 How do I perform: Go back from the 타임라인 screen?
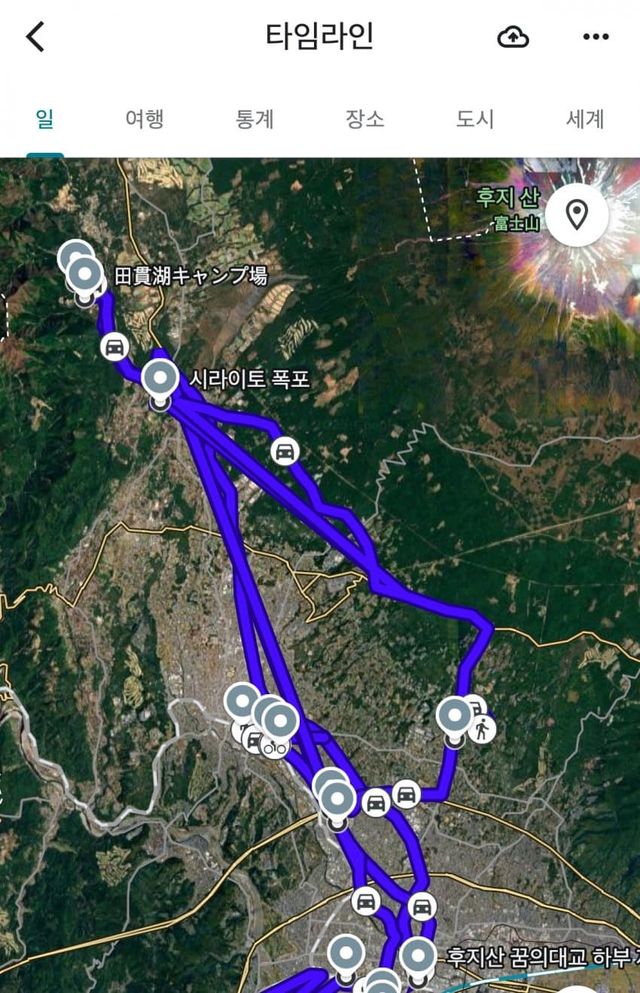pos(36,38)
